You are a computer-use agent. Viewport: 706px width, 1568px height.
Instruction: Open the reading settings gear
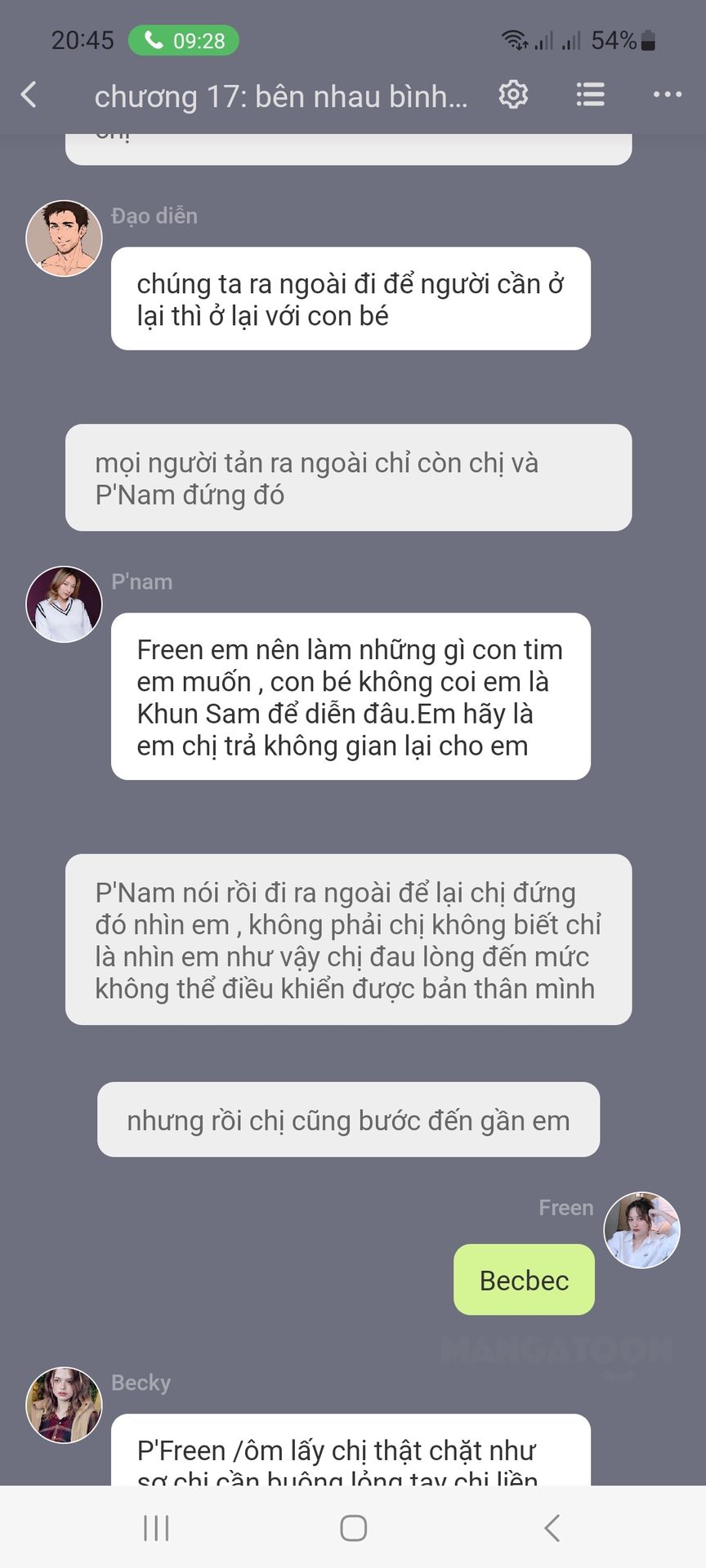(x=513, y=95)
